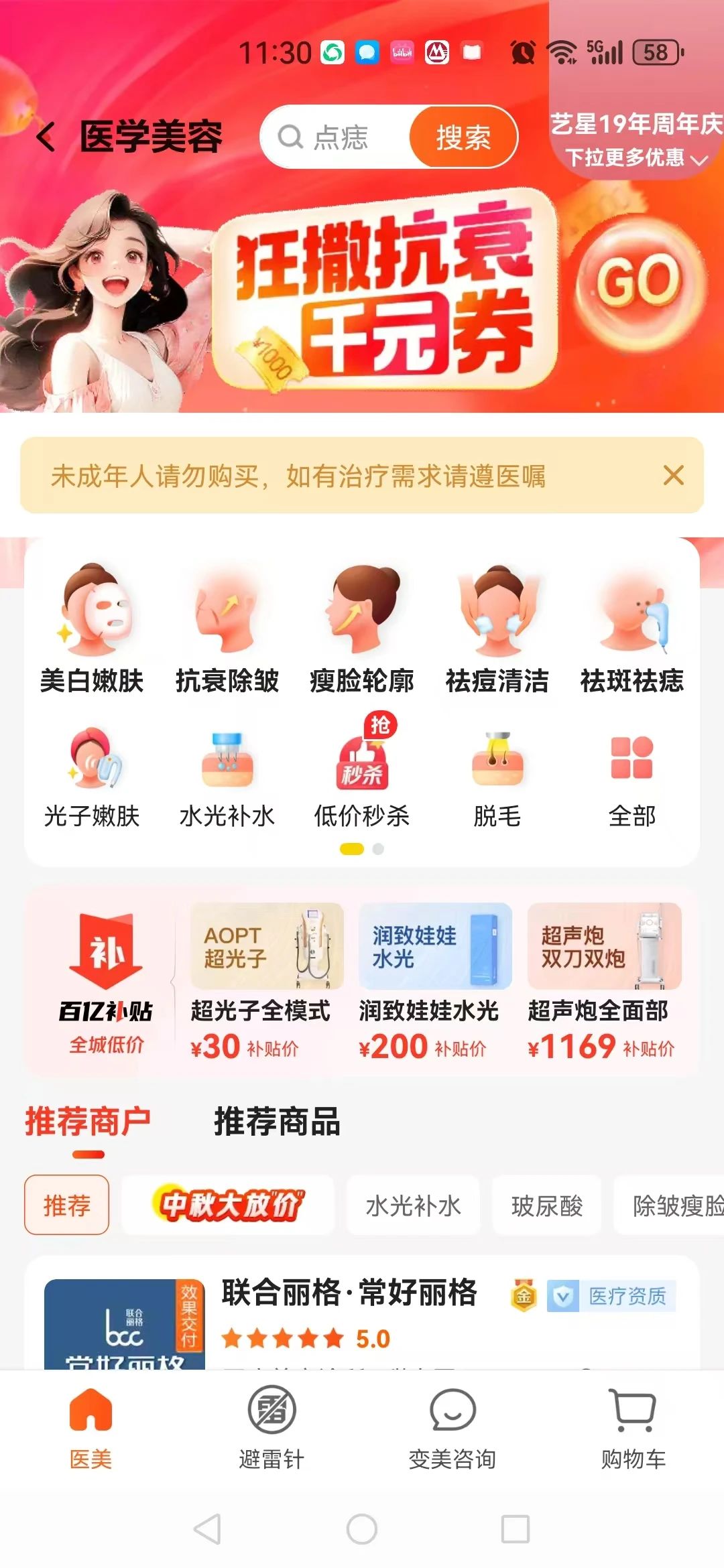The width and height of the screenshot is (724, 1568).
Task: Open the 超光子全模式 ¥30 deal
Action: pyautogui.click(x=261, y=982)
